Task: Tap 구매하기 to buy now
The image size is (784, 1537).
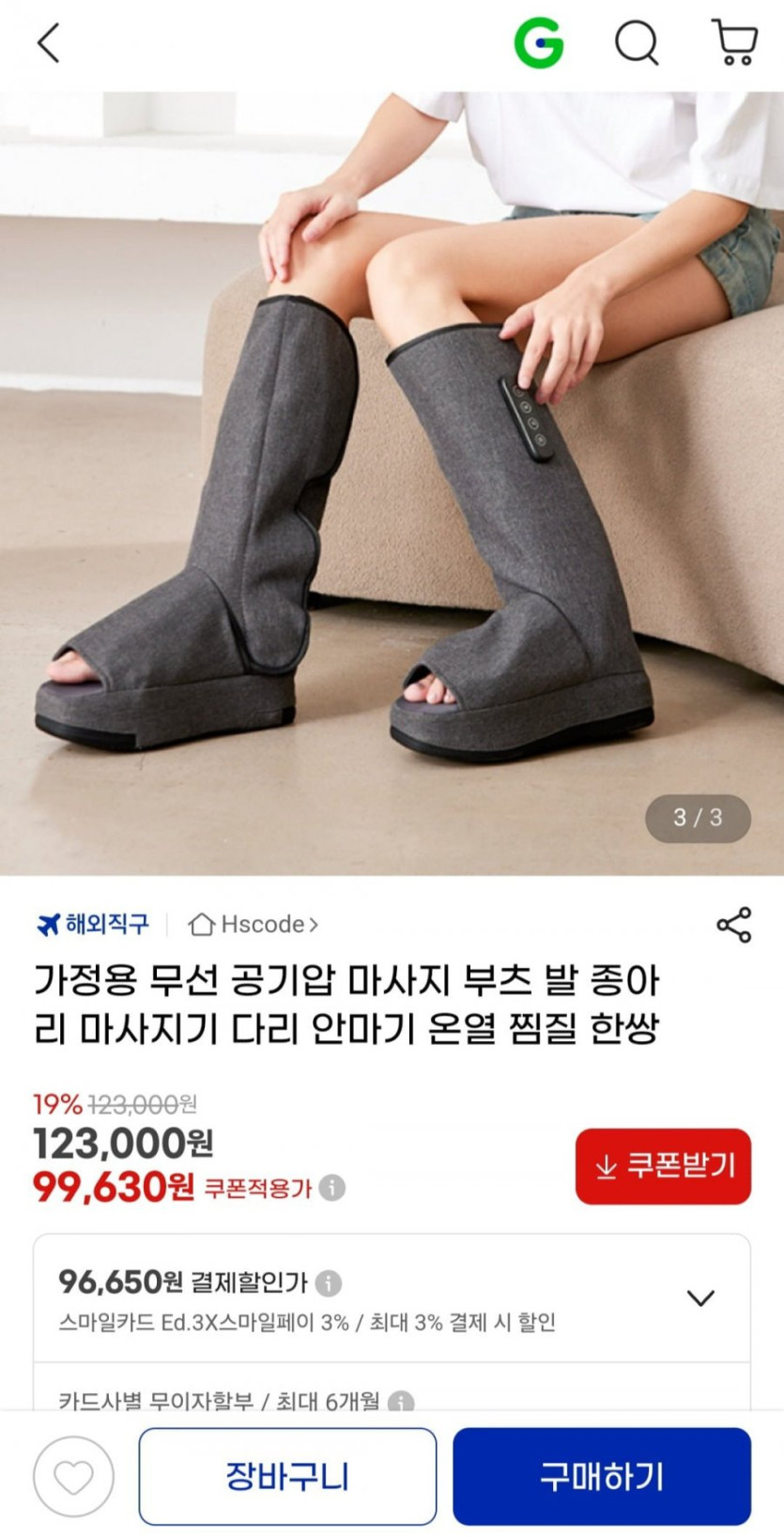Action: click(602, 1477)
